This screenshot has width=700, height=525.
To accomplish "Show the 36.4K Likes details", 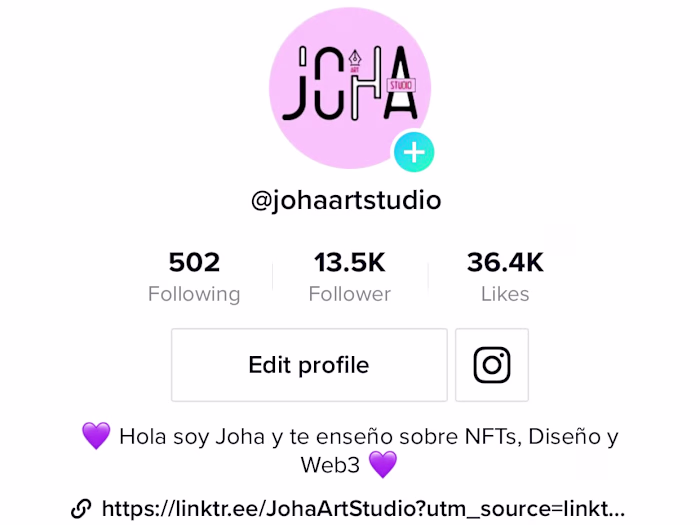I will 505,276.
